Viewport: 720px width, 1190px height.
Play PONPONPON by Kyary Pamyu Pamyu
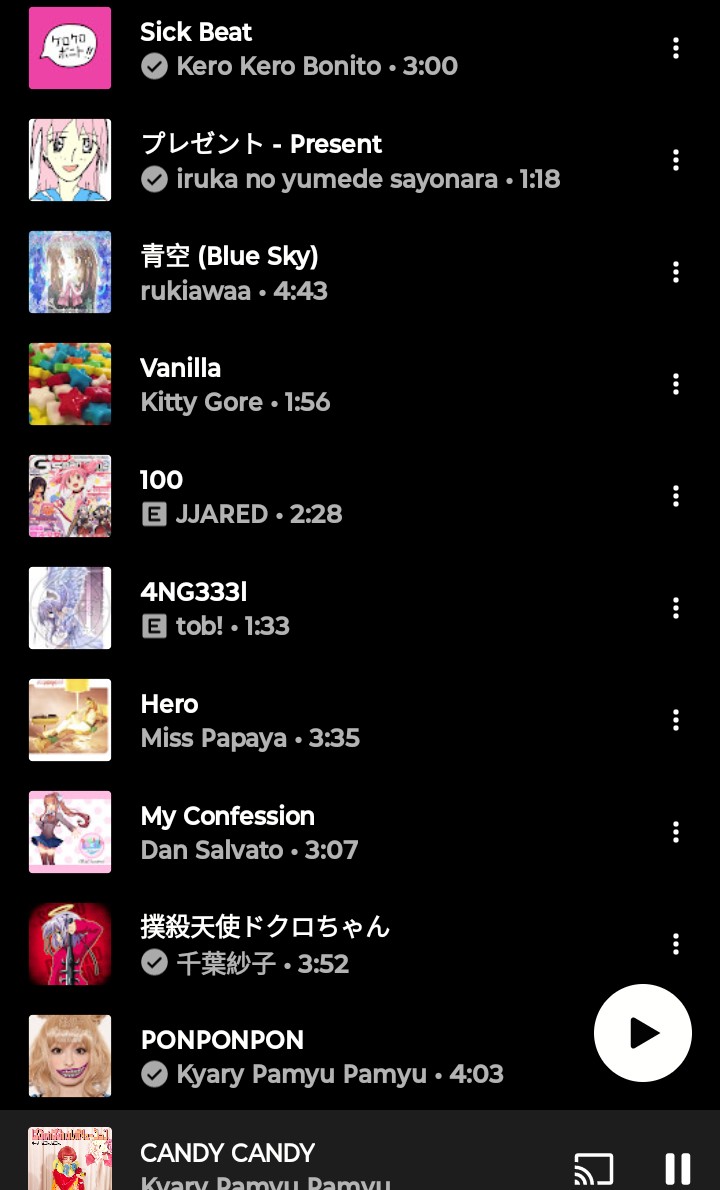pyautogui.click(x=300, y=1056)
